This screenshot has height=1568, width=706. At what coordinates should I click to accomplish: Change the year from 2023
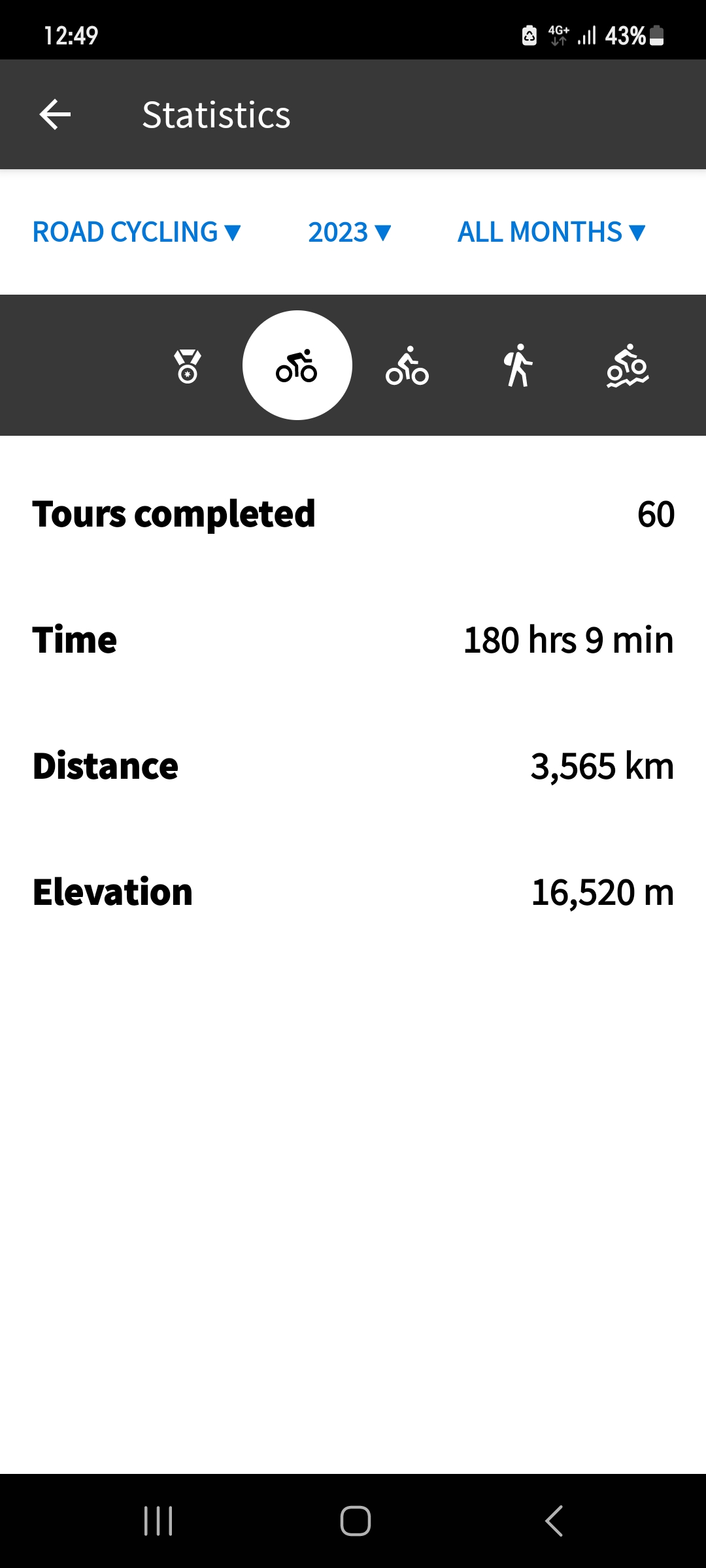click(350, 232)
